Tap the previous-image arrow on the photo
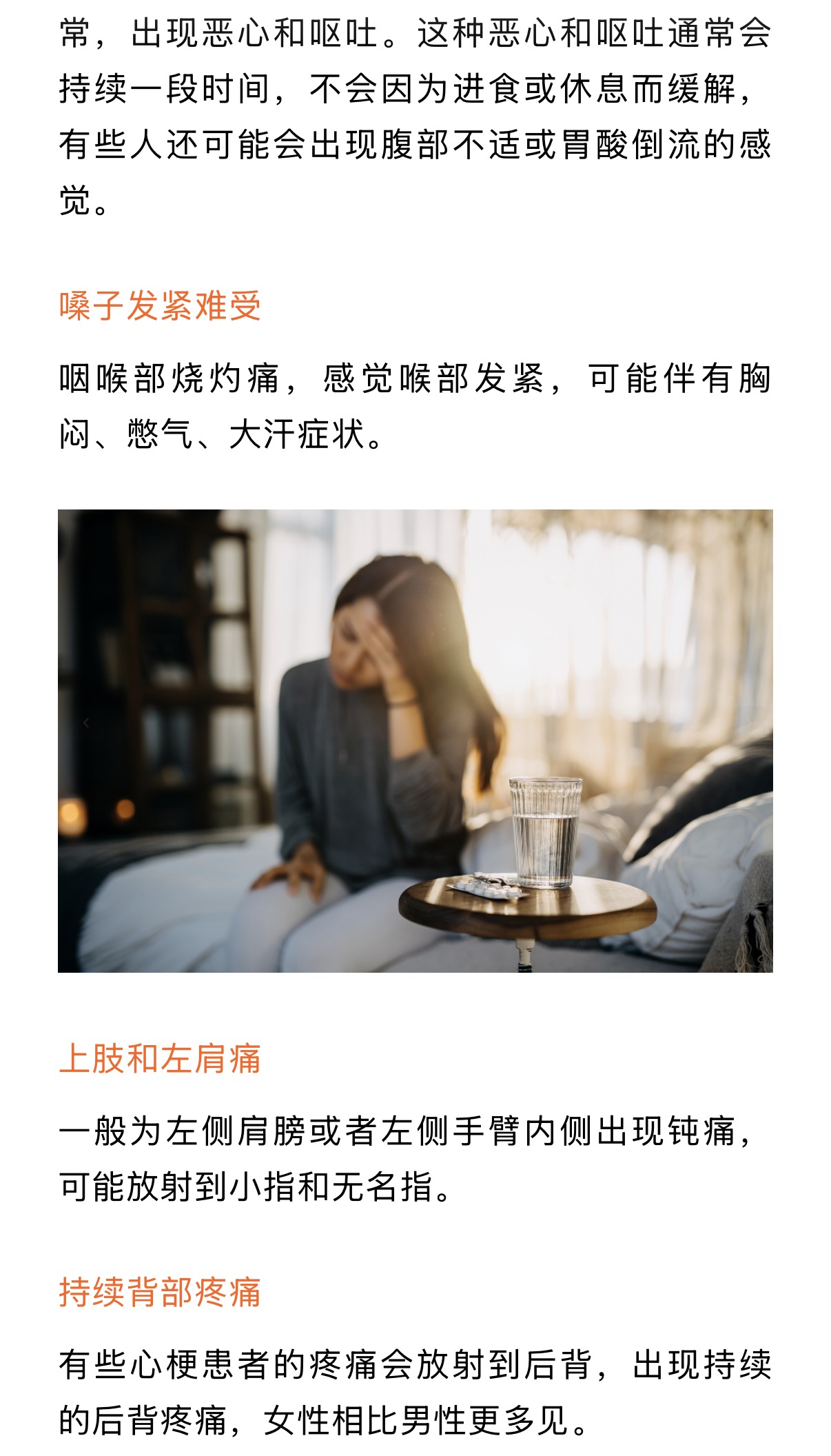This screenshot has width=831, height=1456. (x=86, y=722)
